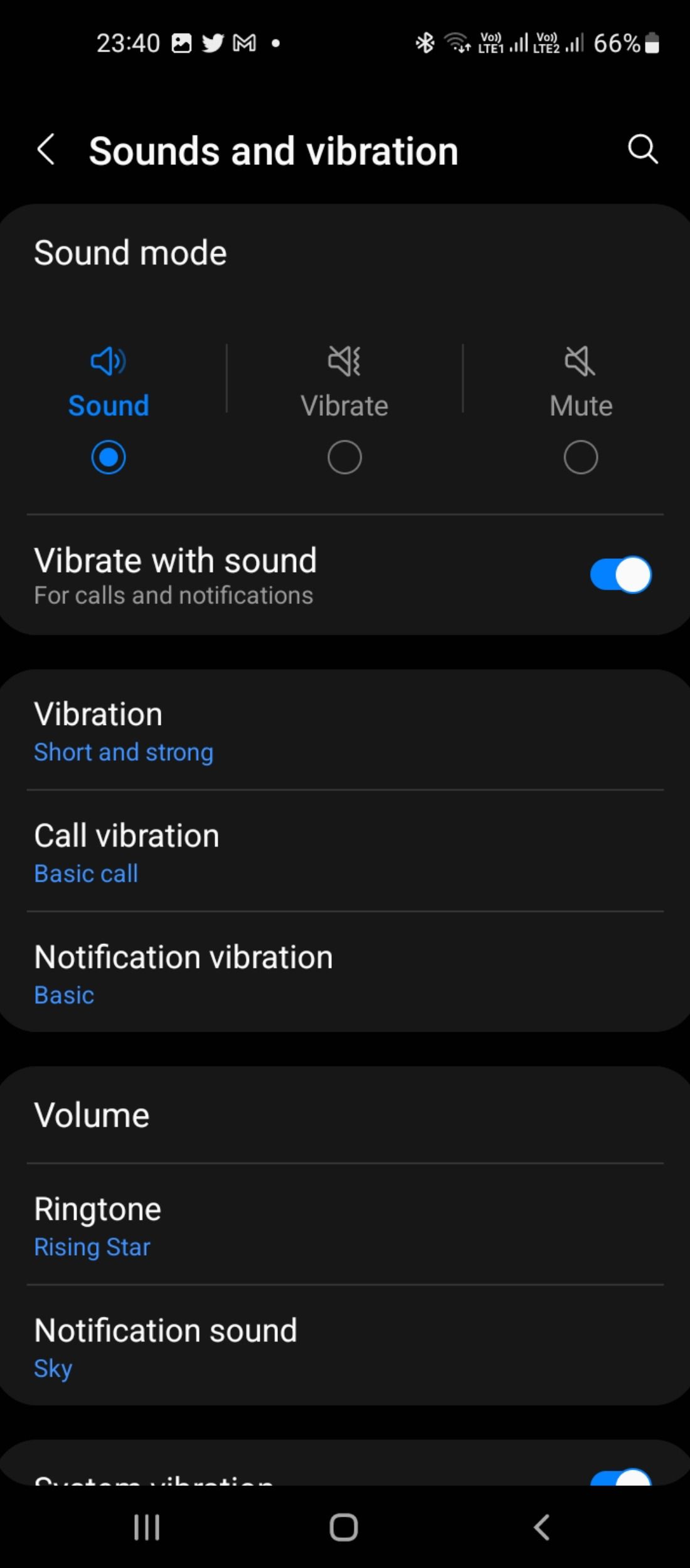Viewport: 690px width, 1568px height.
Task: Open Volume settings
Action: click(x=345, y=1115)
